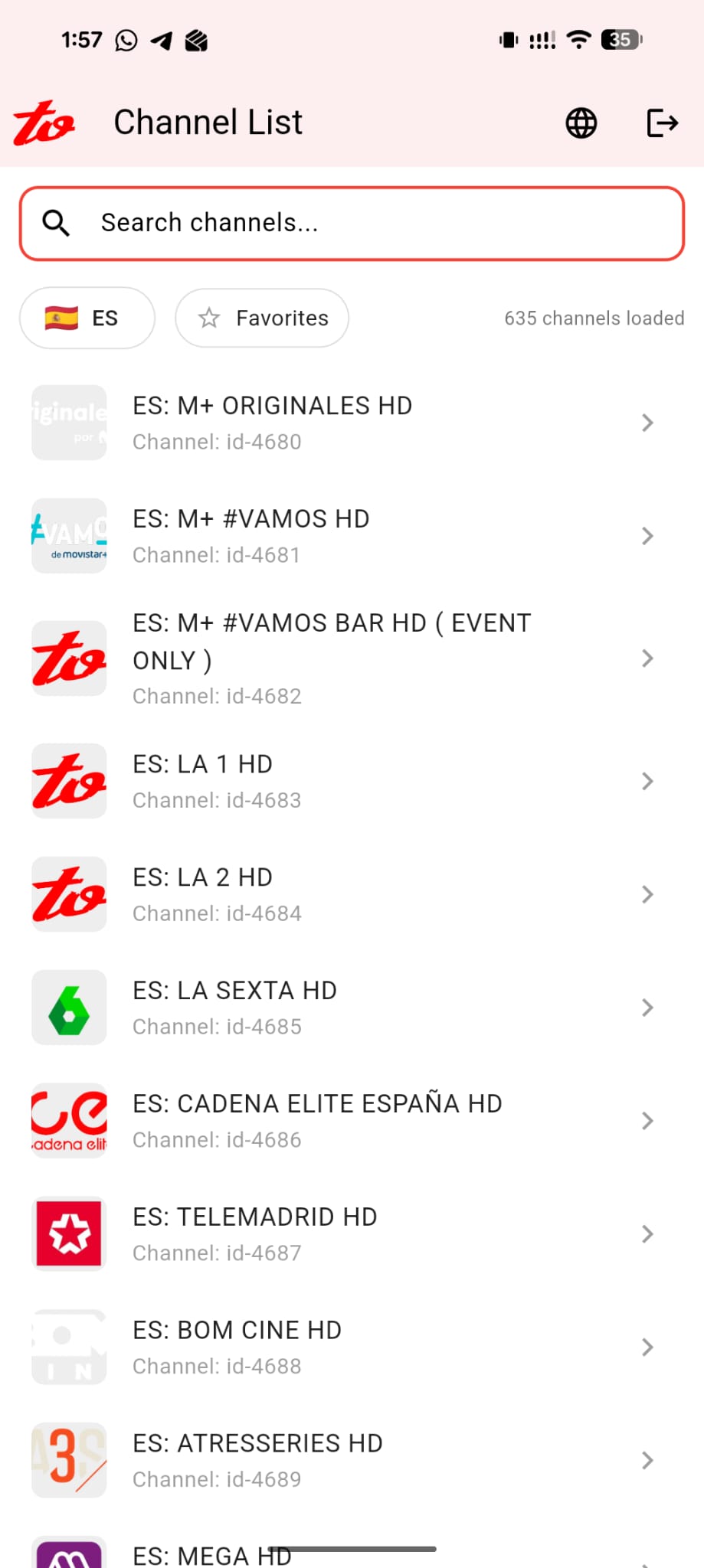Tap the star icon inside Favorites chip
Screen dimensions: 704x1568
point(209,318)
